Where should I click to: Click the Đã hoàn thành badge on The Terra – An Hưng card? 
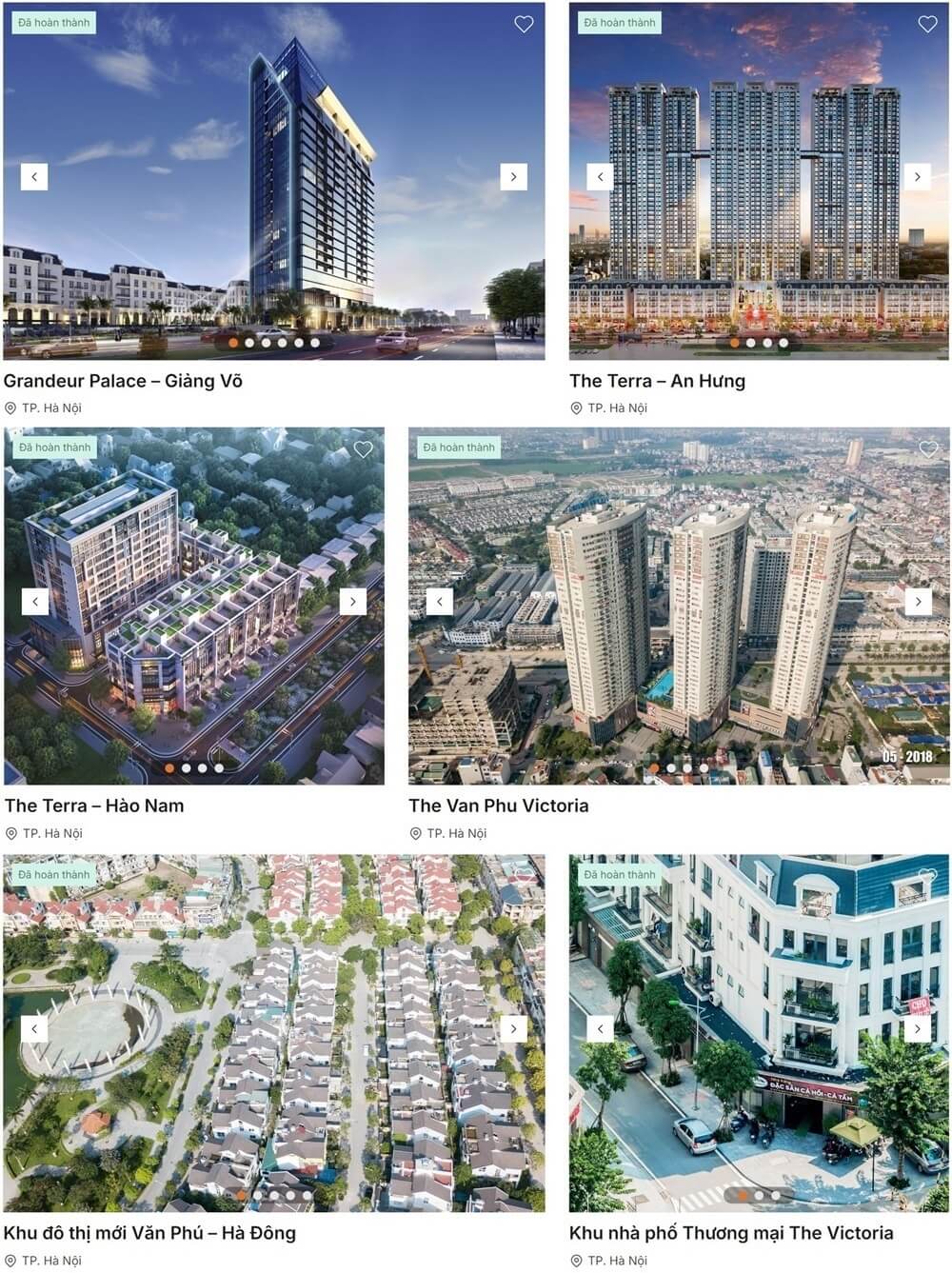tap(618, 23)
